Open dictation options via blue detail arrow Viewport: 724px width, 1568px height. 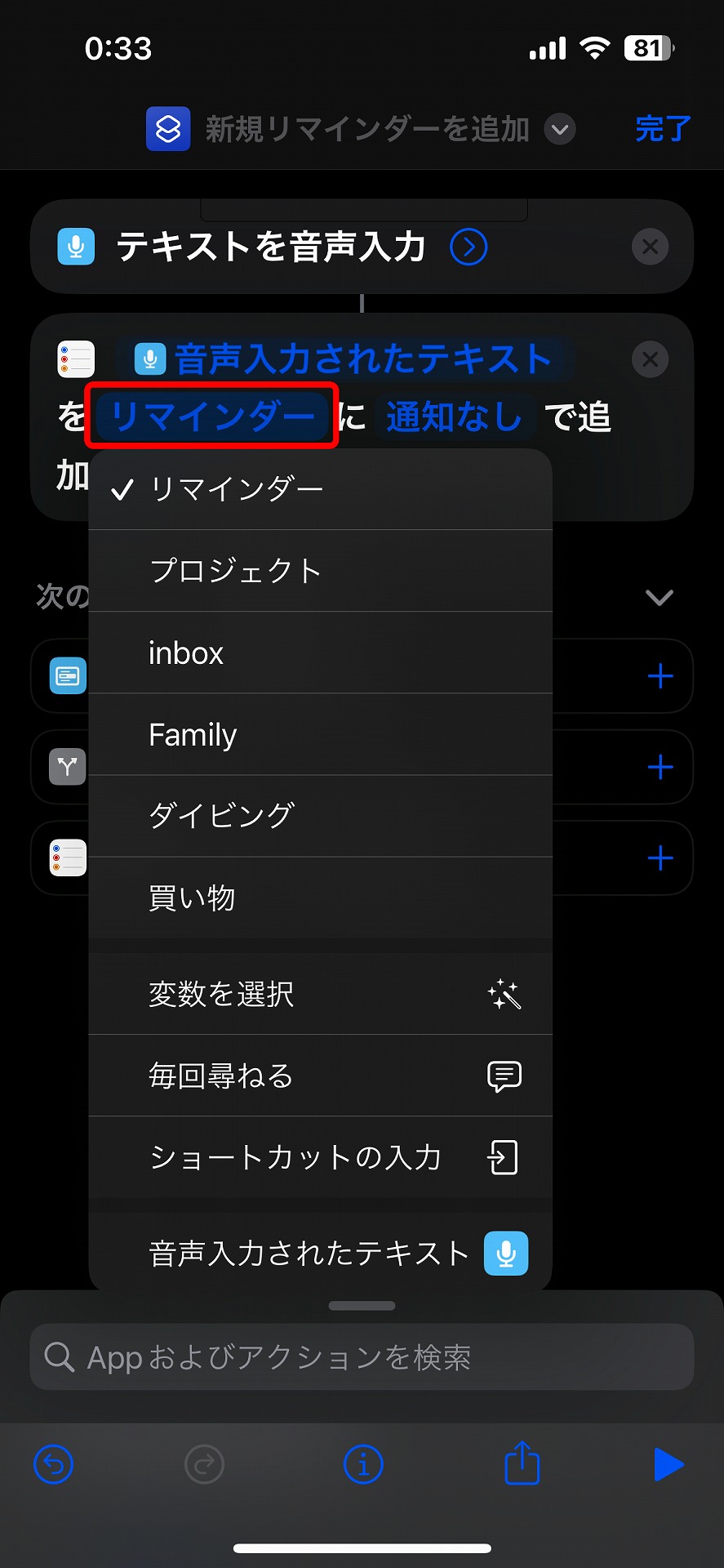pos(468,247)
